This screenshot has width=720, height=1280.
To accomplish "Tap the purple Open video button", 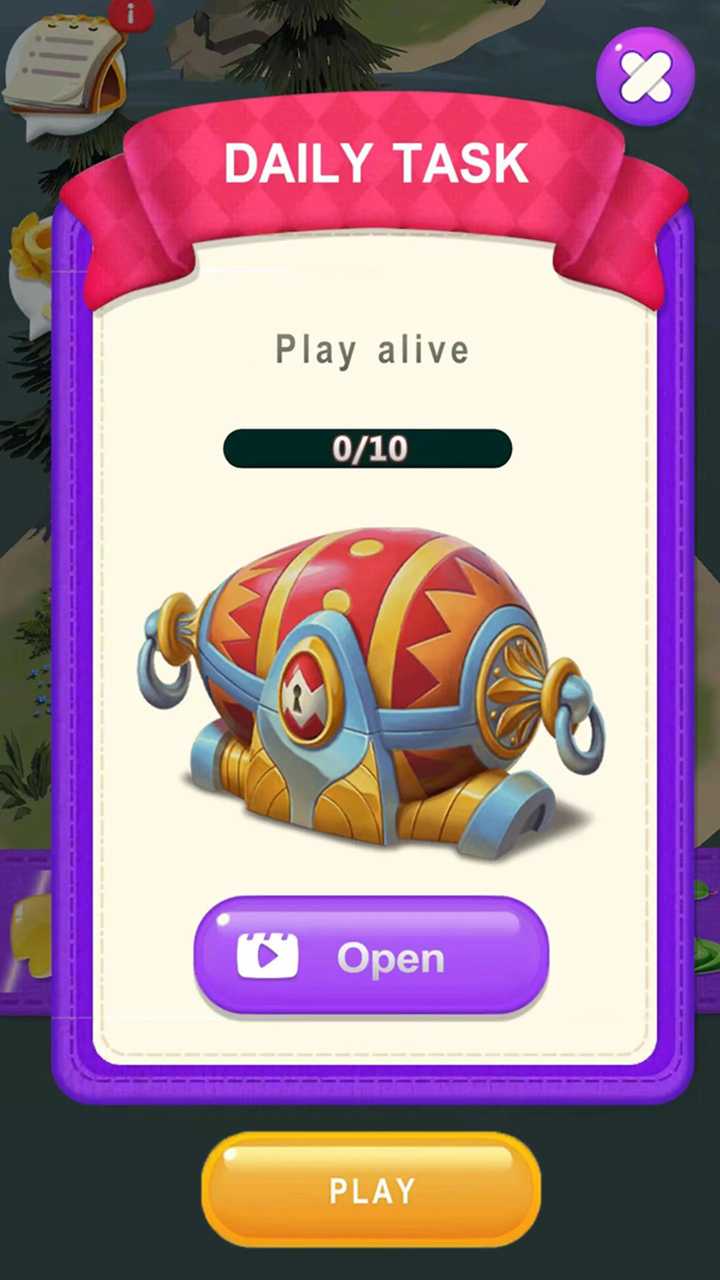I will [x=371, y=956].
